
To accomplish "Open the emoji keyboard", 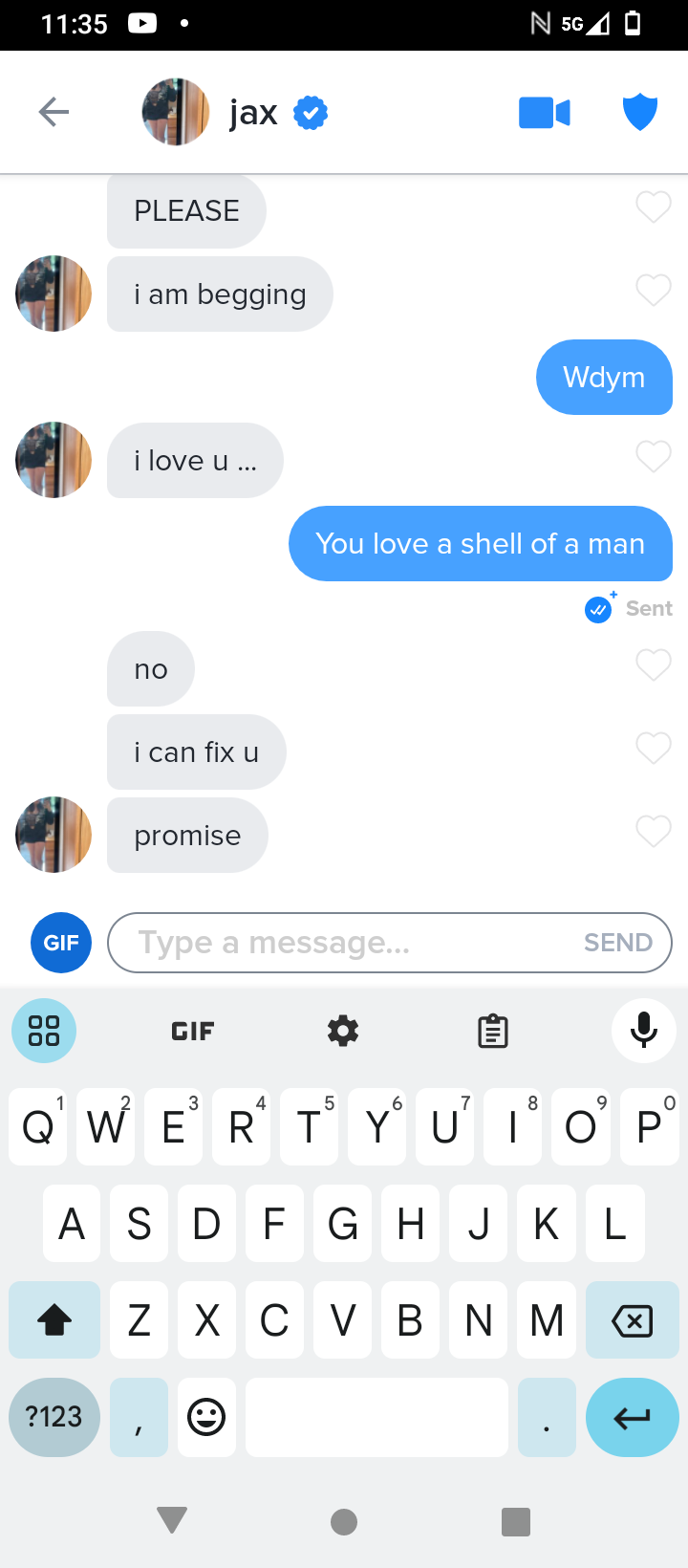I will tap(206, 1417).
